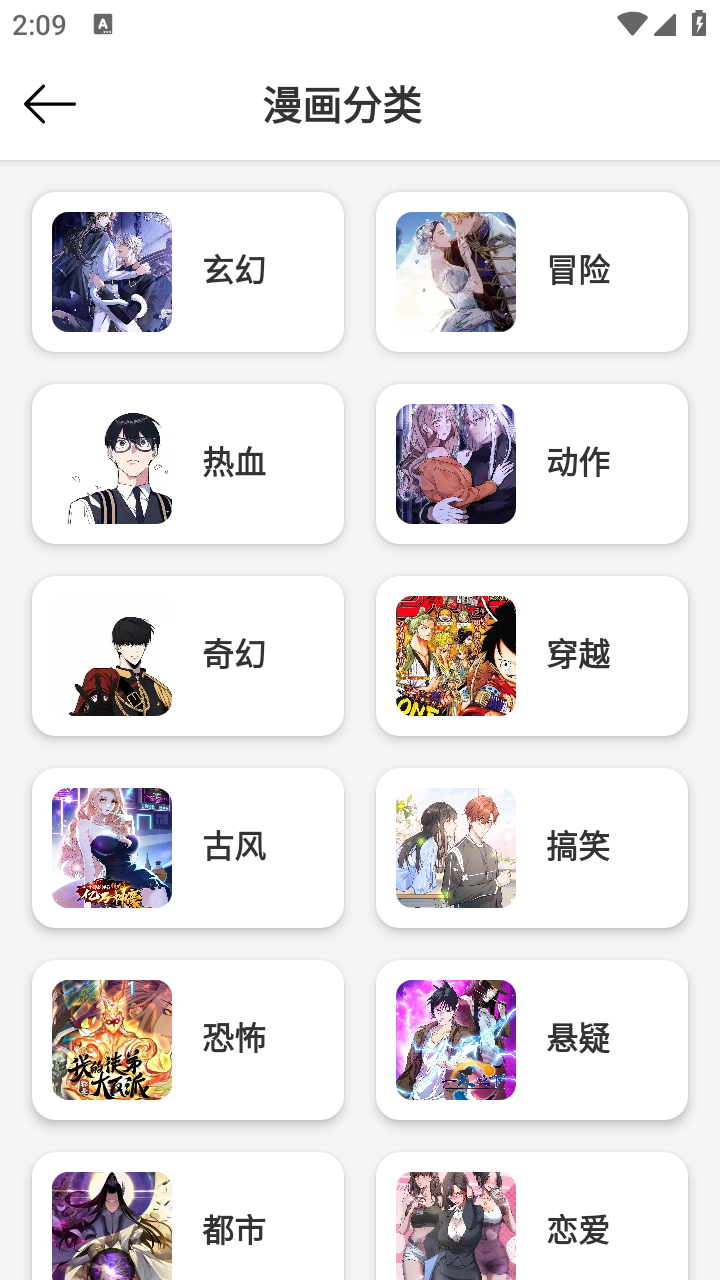Open the 恋爱 category
The image size is (720, 1280).
[x=531, y=1226]
